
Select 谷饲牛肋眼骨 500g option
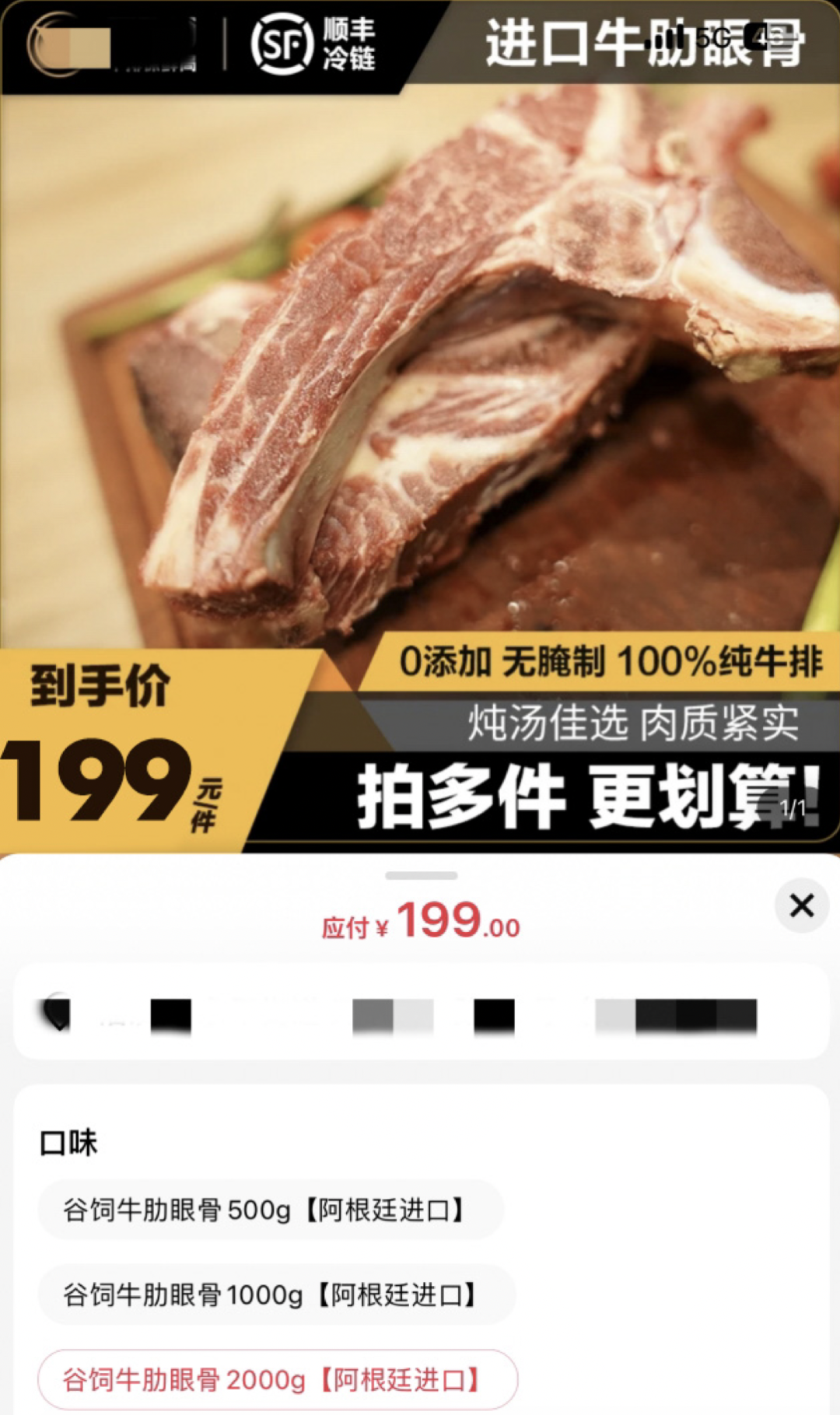(270, 1210)
